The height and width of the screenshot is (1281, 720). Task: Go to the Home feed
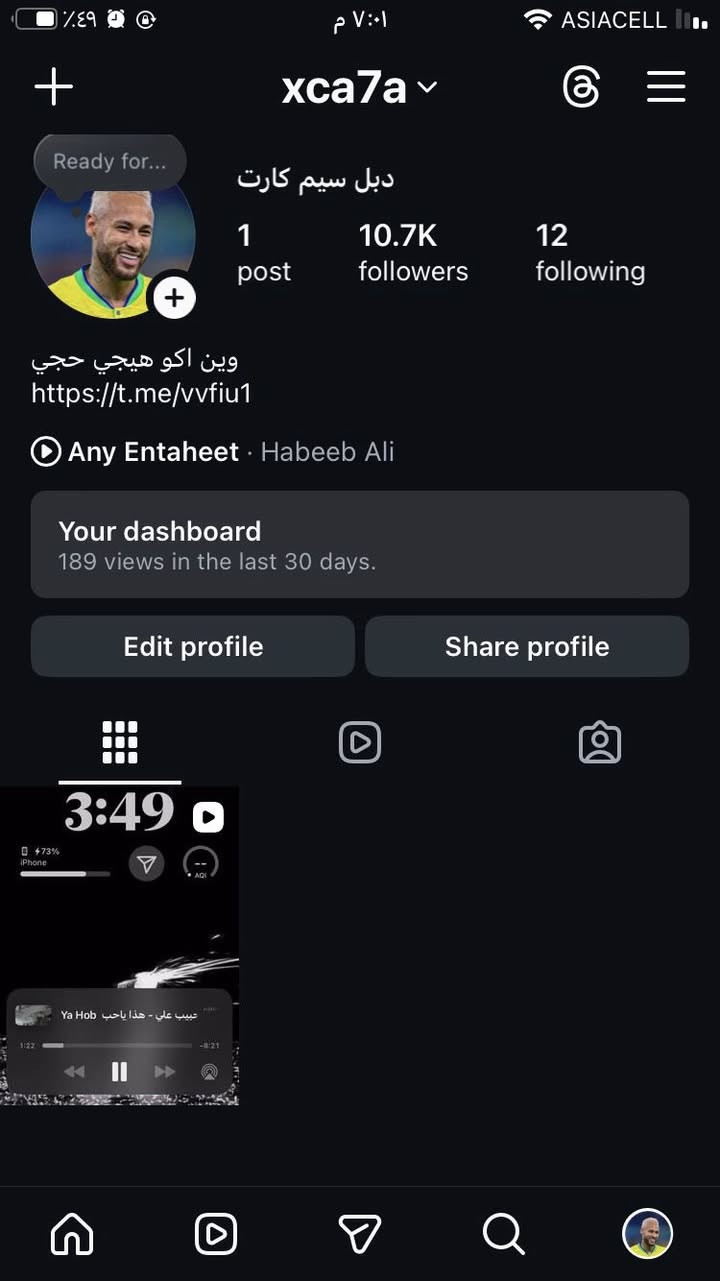point(72,1234)
